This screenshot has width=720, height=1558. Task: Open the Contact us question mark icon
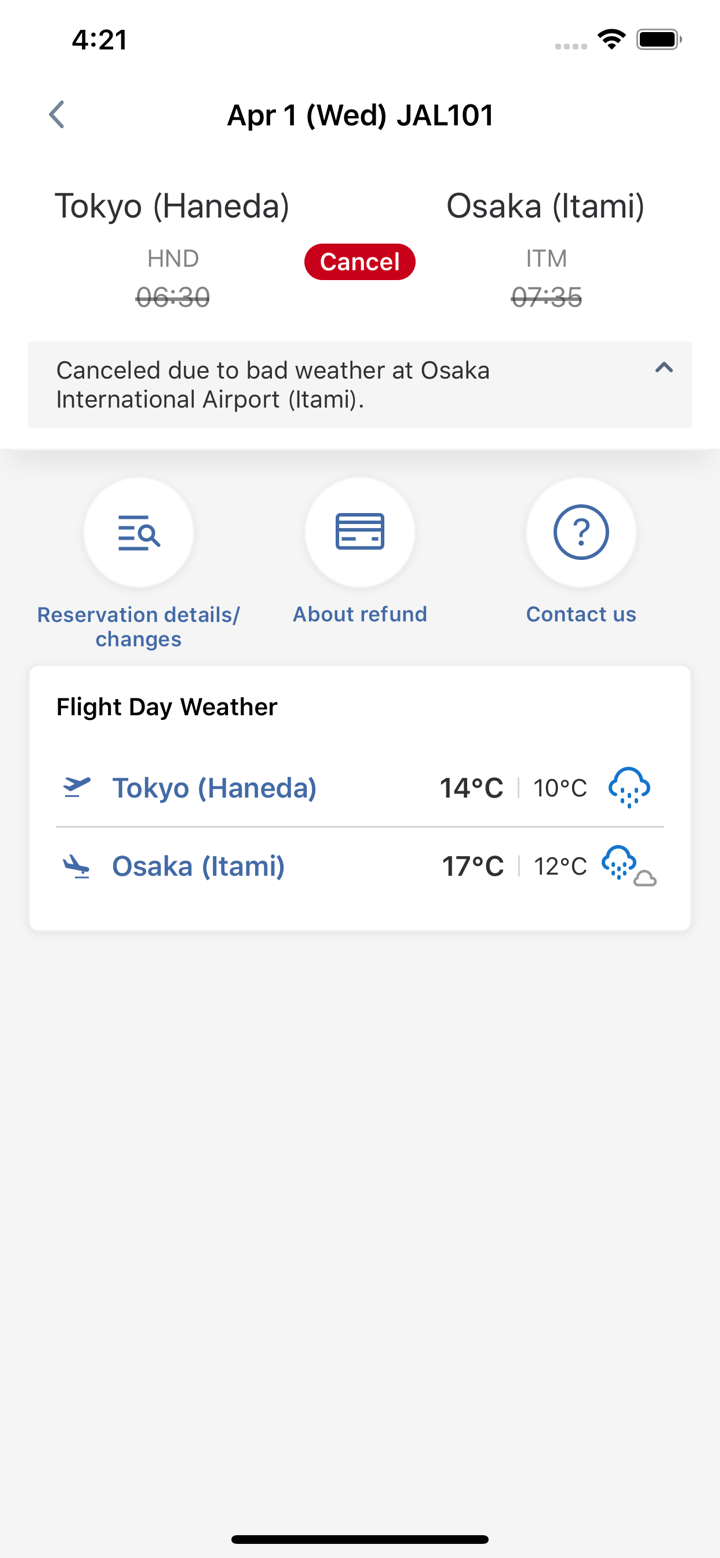tap(580, 532)
